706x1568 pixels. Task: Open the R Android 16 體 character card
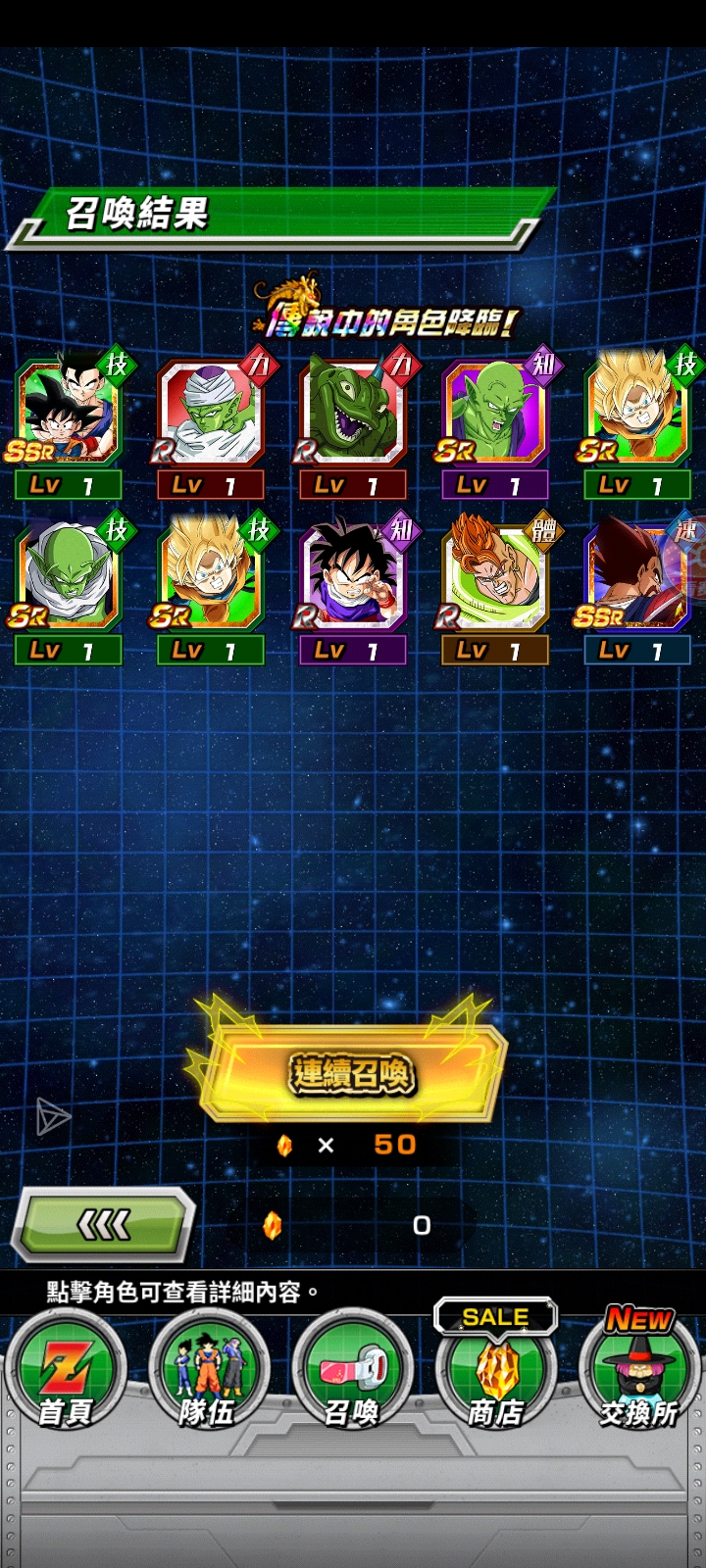tap(494, 578)
